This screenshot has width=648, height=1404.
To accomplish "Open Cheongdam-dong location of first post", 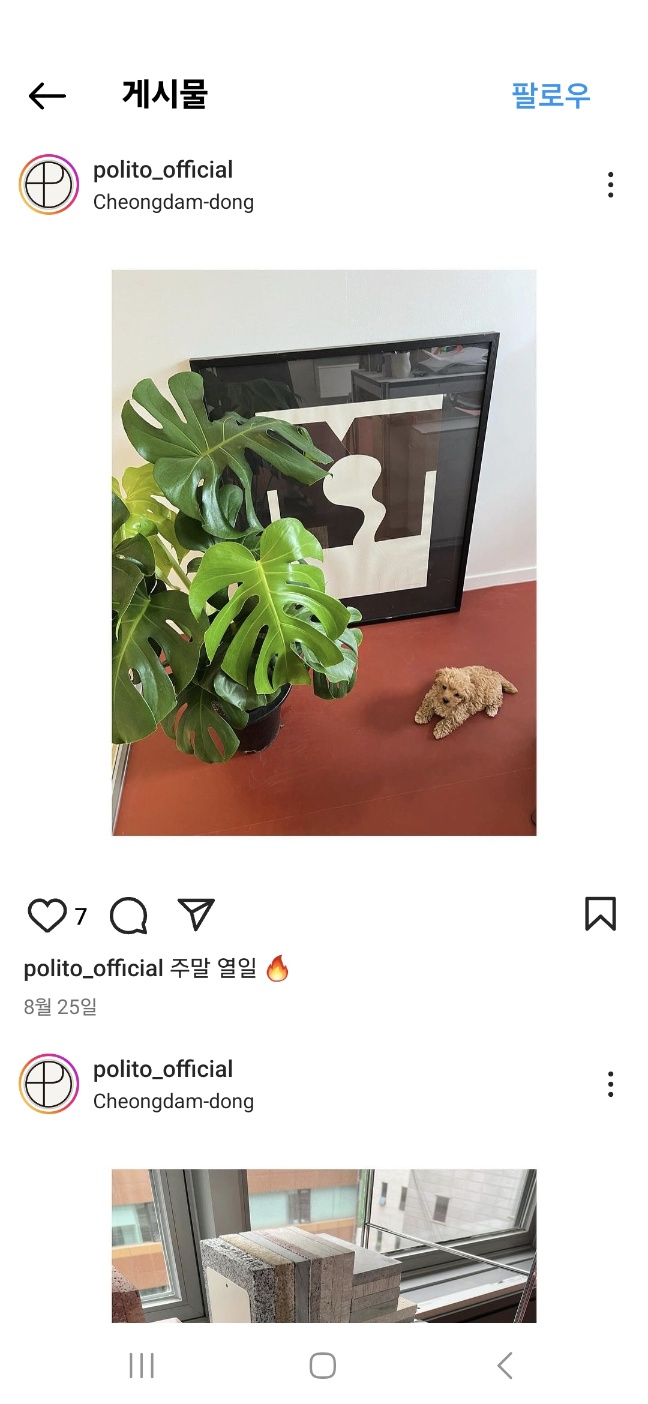I will pos(173,202).
